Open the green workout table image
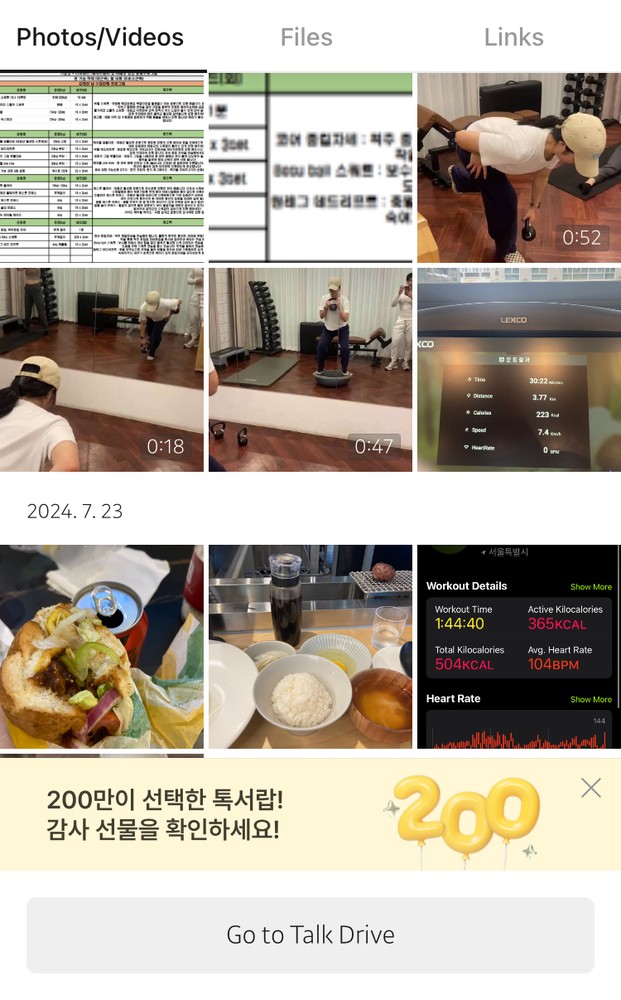 coord(102,167)
